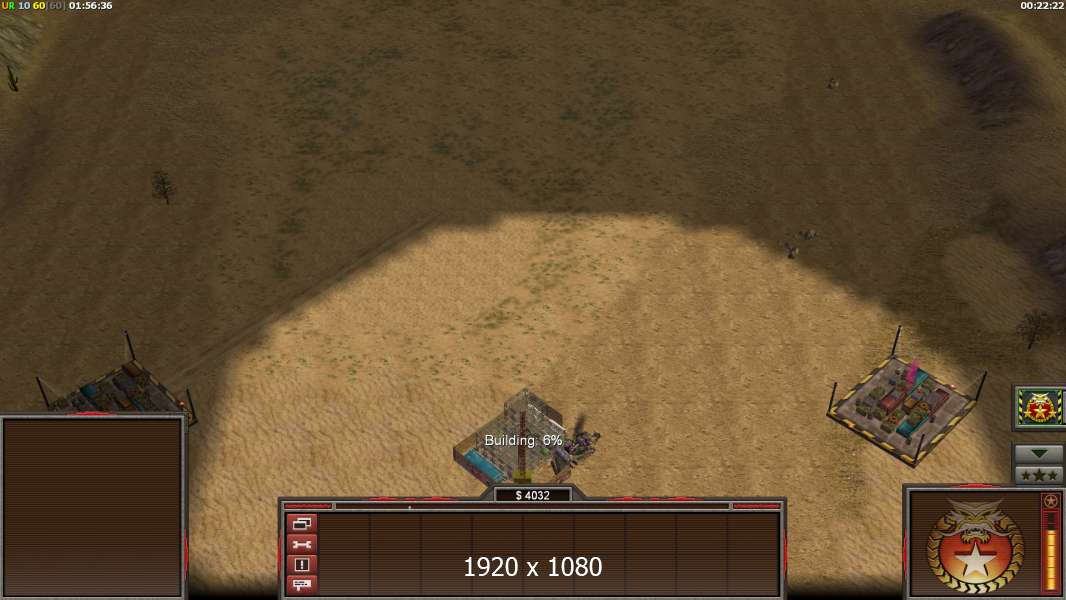Open the General's powers shortcut icon
Image resolution: width=1066 pixels, height=600 pixels.
1037,407
